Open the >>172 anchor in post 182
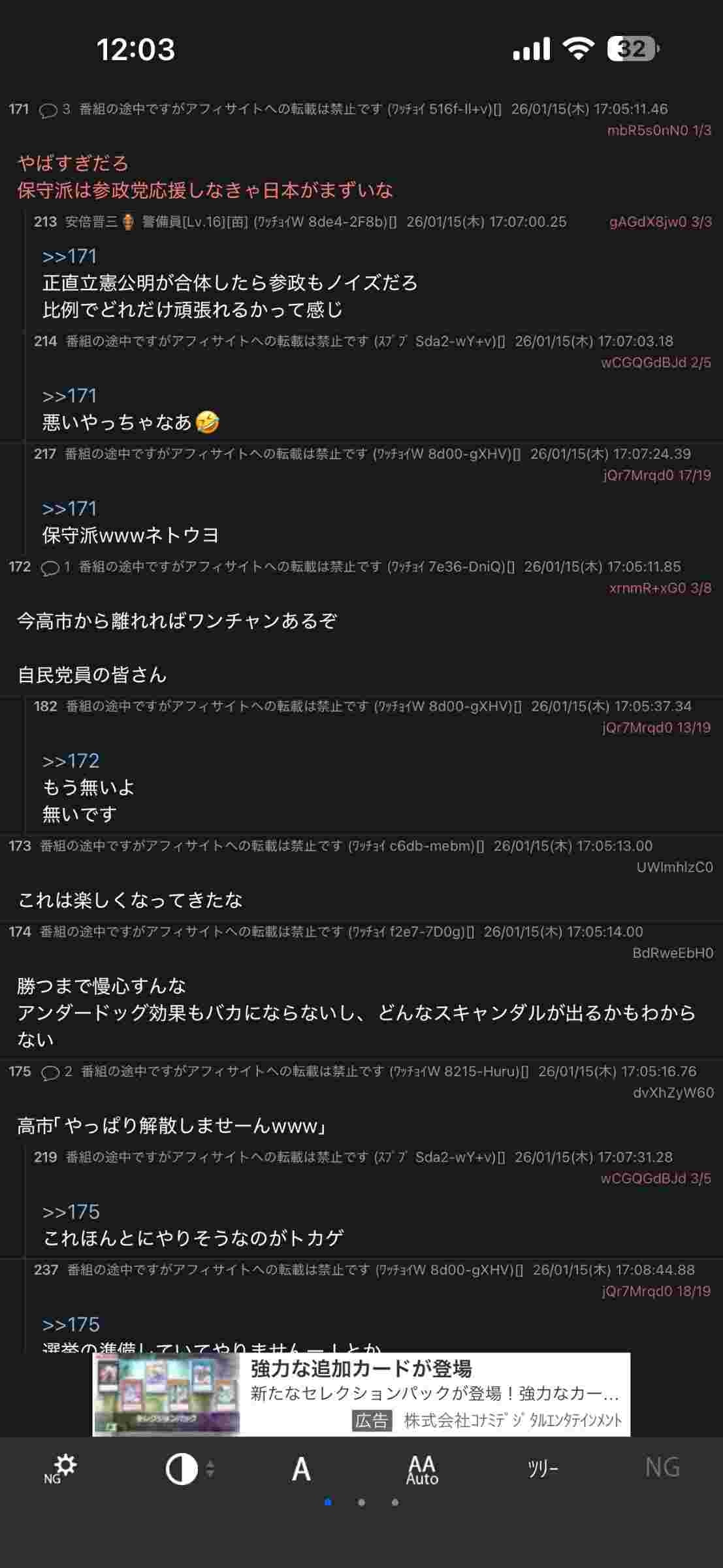 coord(71,760)
